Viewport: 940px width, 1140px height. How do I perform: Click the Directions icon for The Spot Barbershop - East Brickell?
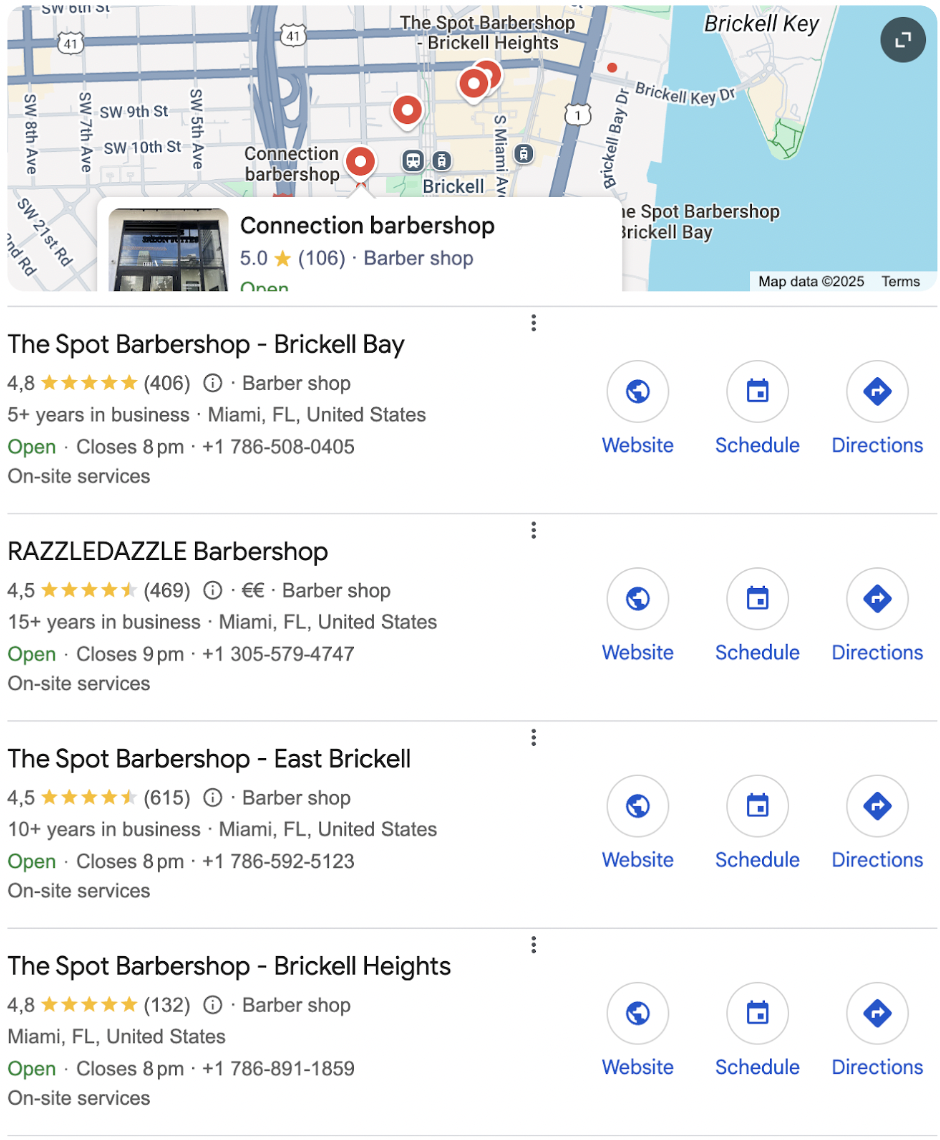877,806
